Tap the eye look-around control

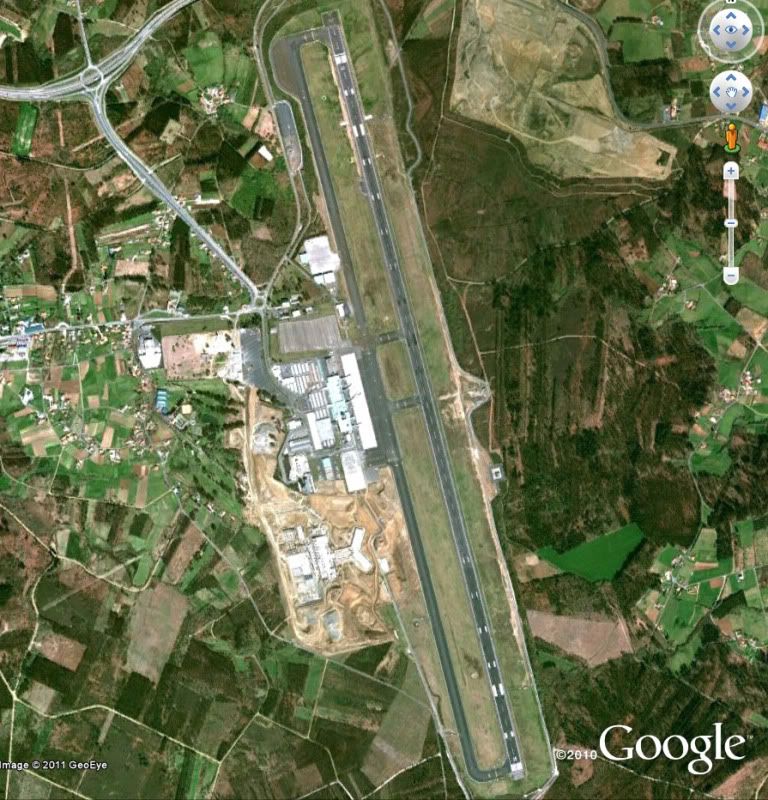[731, 30]
